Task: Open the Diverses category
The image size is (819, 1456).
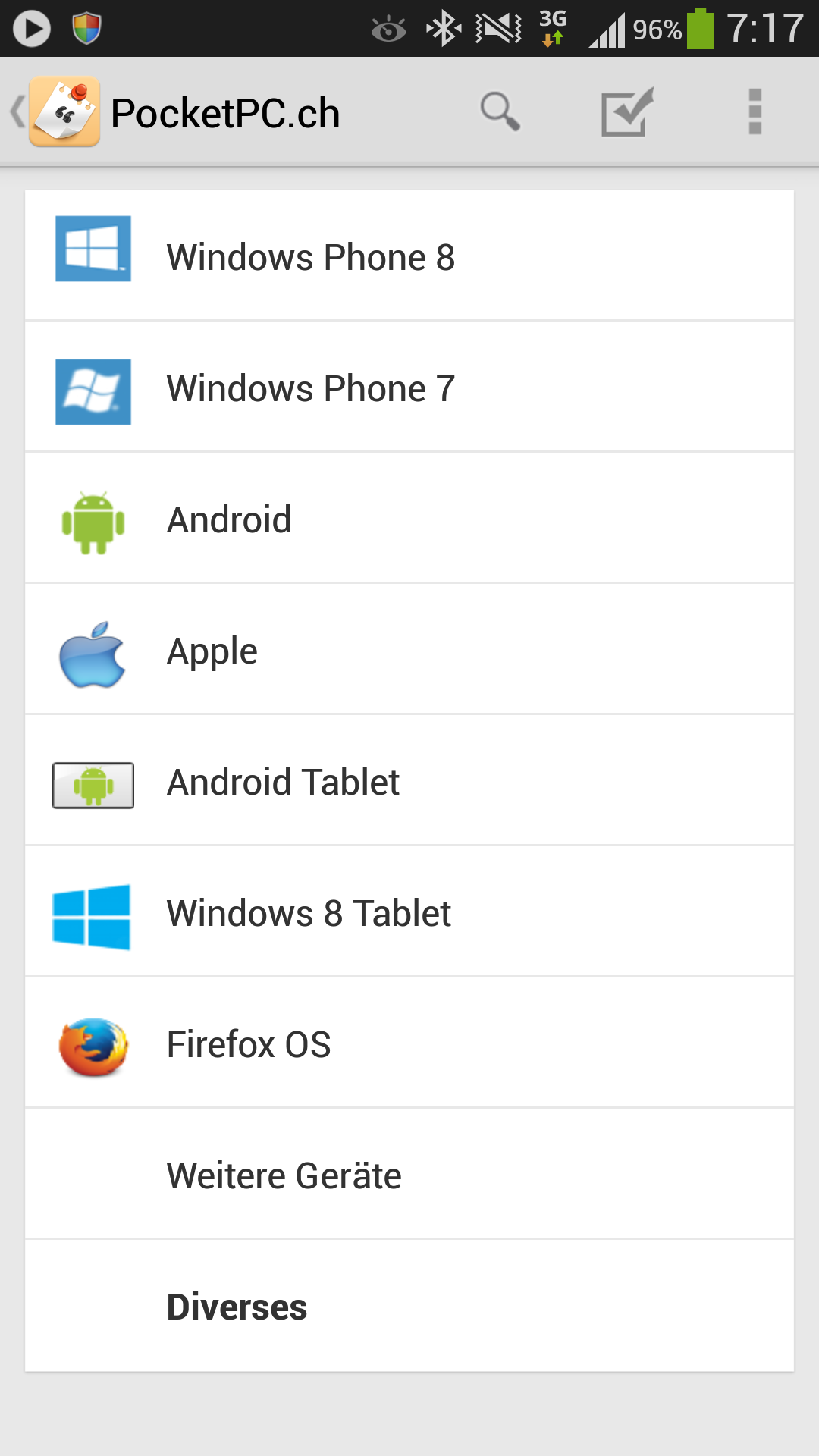Action: (x=409, y=1306)
